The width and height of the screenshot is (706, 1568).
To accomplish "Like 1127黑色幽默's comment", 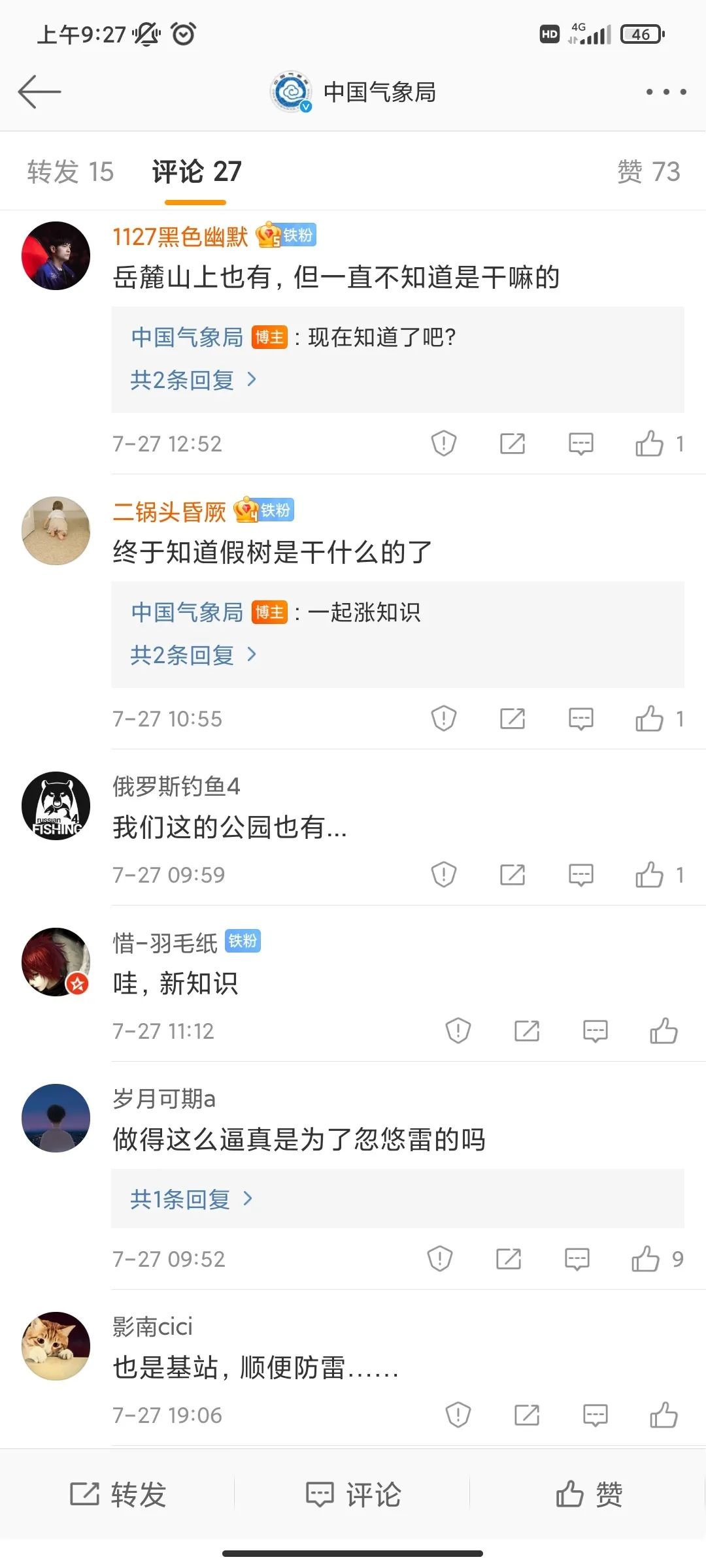I will click(x=649, y=444).
